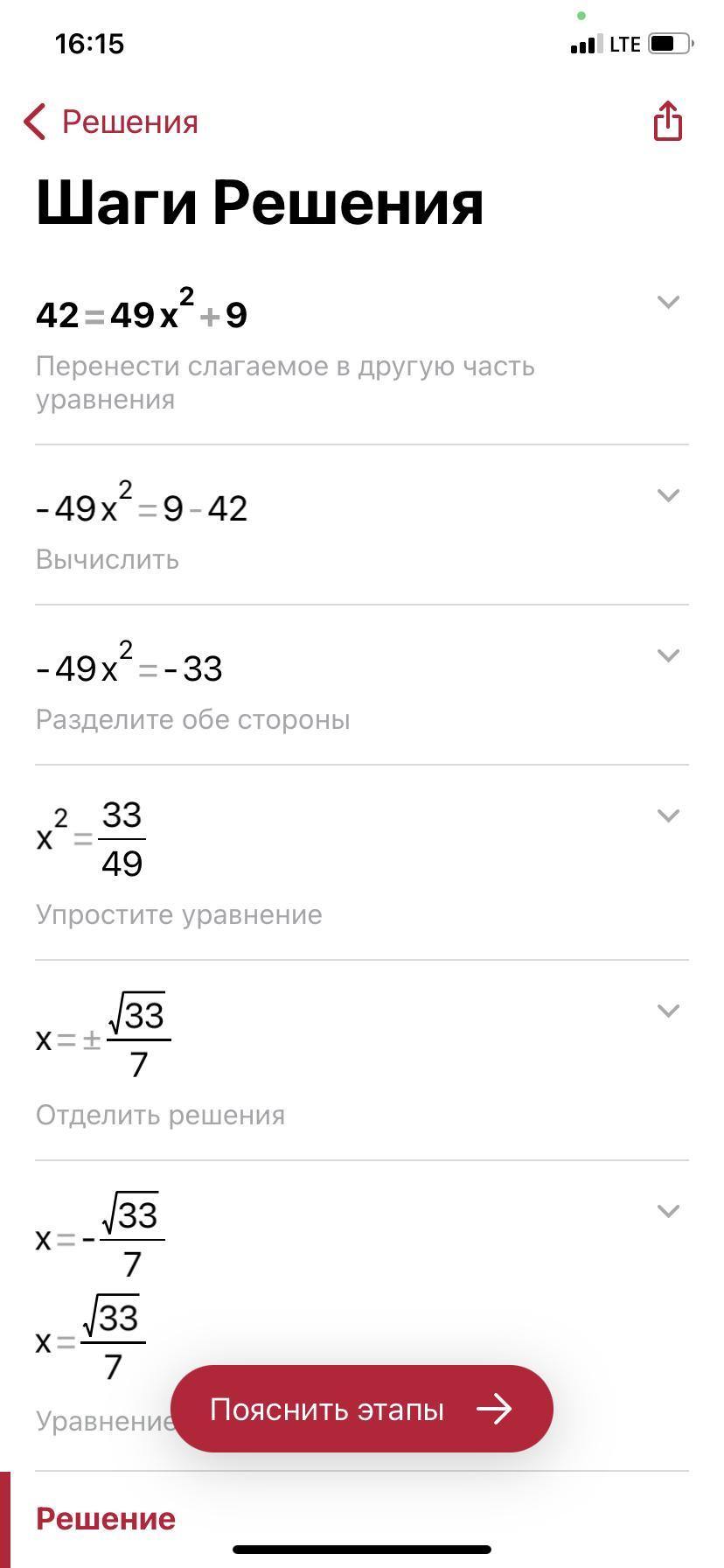Share this solution
Viewport: 724px width, 1568px height.
[668, 121]
